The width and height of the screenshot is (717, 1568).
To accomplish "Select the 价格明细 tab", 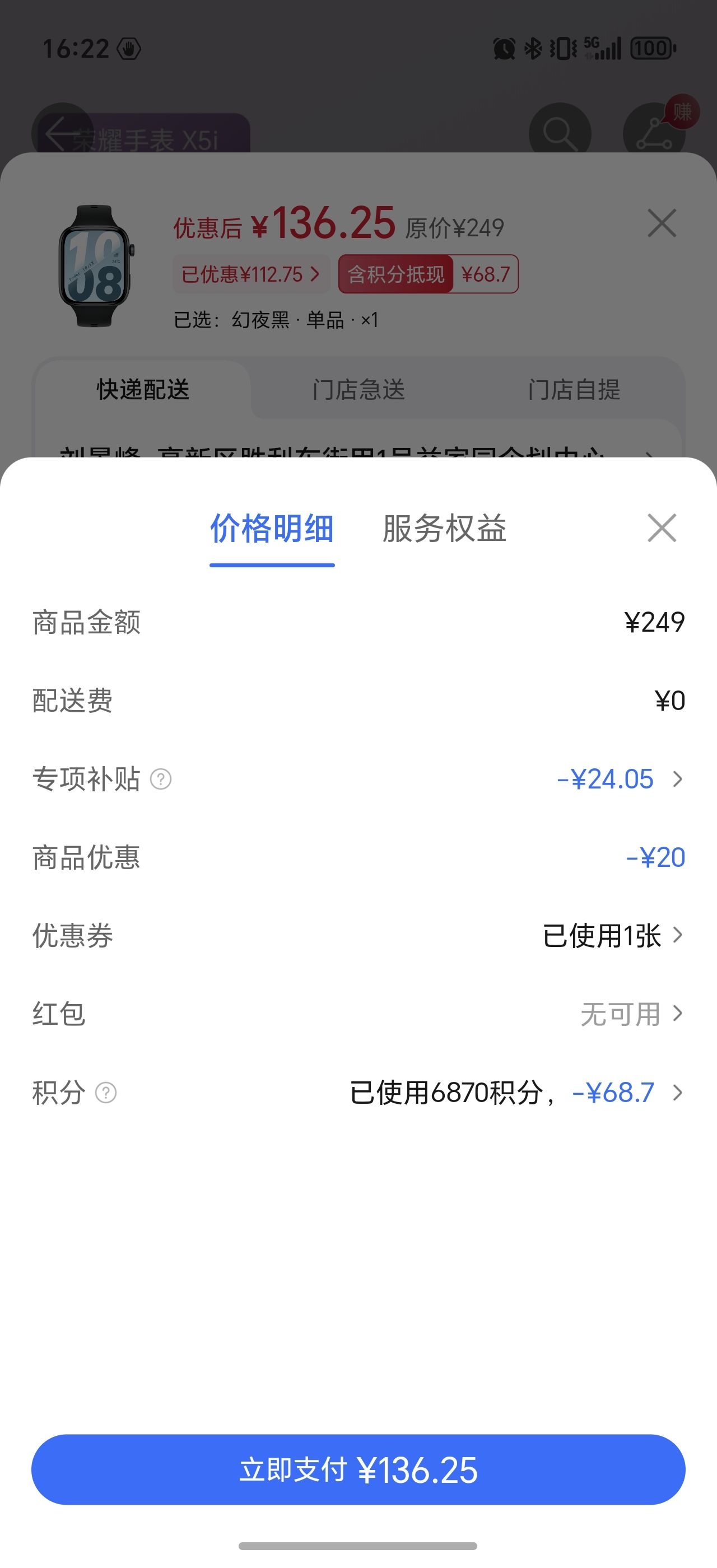I will tap(272, 528).
